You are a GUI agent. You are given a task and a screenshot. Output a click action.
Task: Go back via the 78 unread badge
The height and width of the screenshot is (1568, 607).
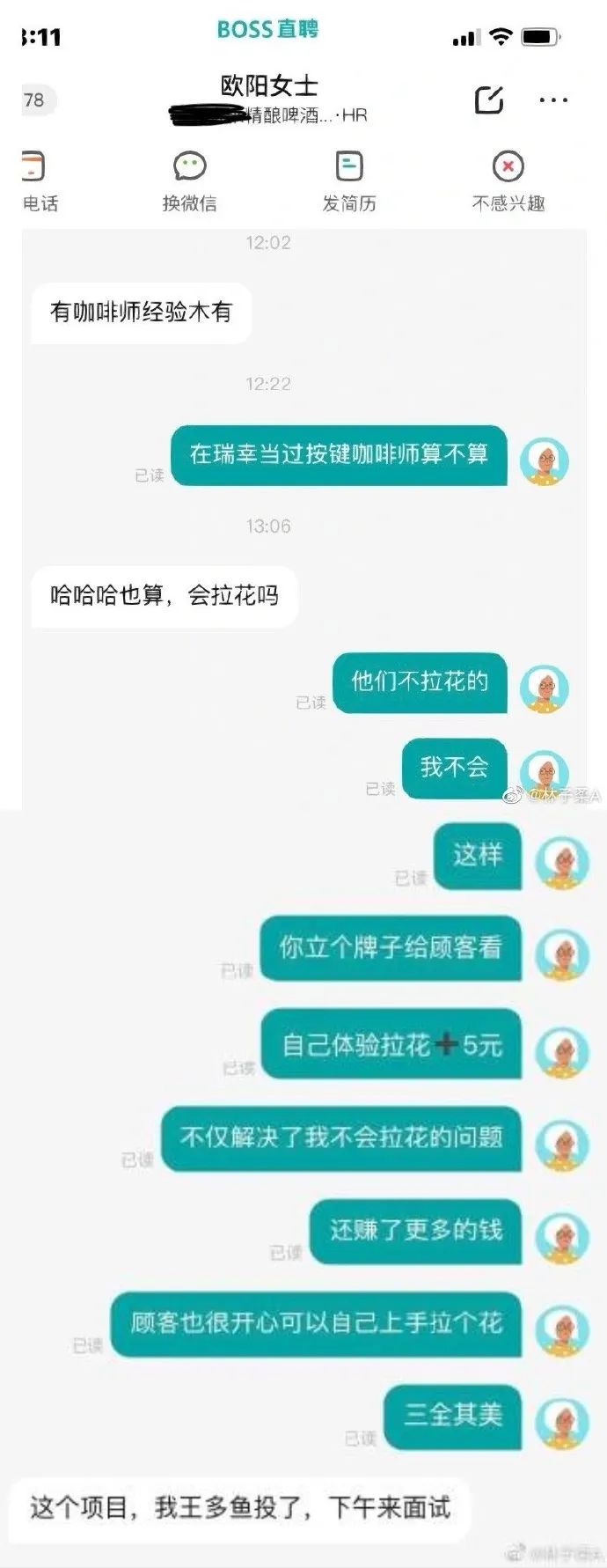[35, 99]
